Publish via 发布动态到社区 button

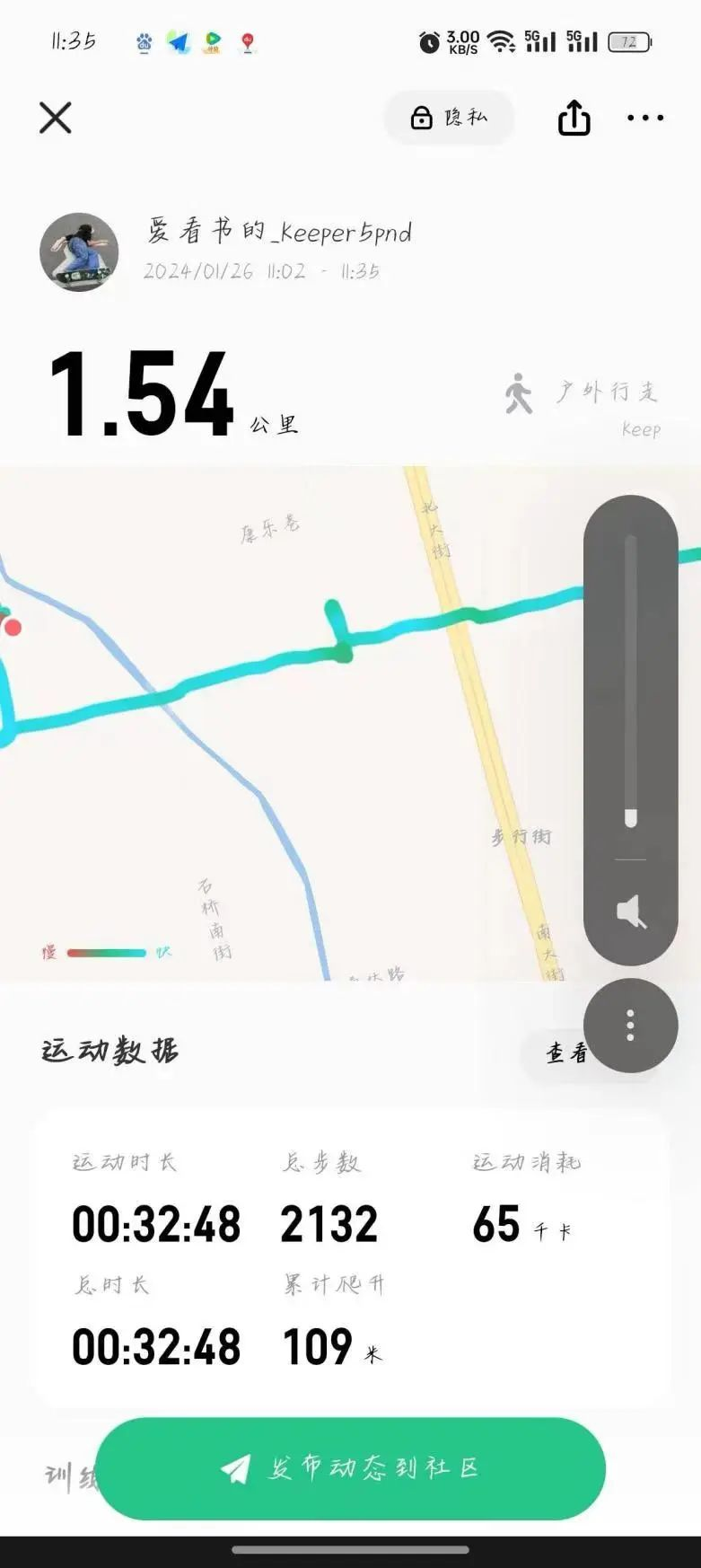350,1468
